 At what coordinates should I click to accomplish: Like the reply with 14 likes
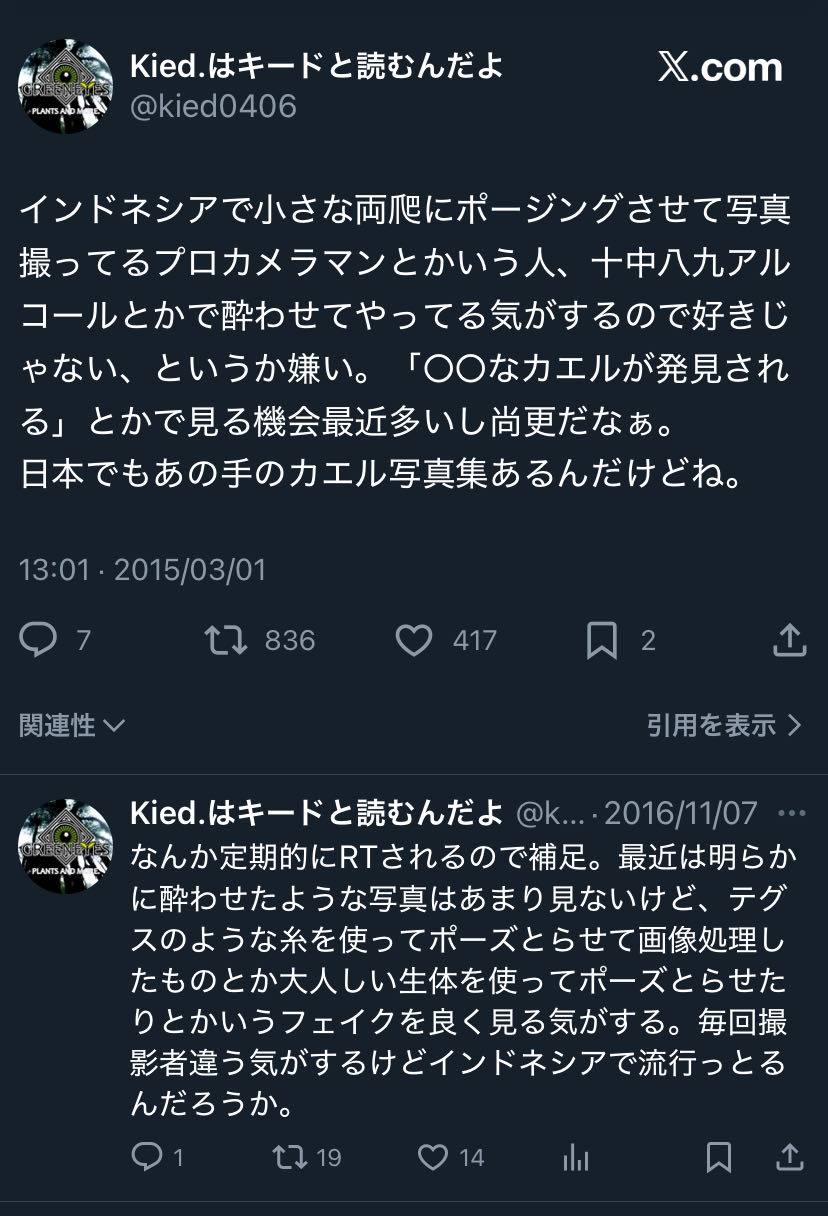pos(433,1157)
